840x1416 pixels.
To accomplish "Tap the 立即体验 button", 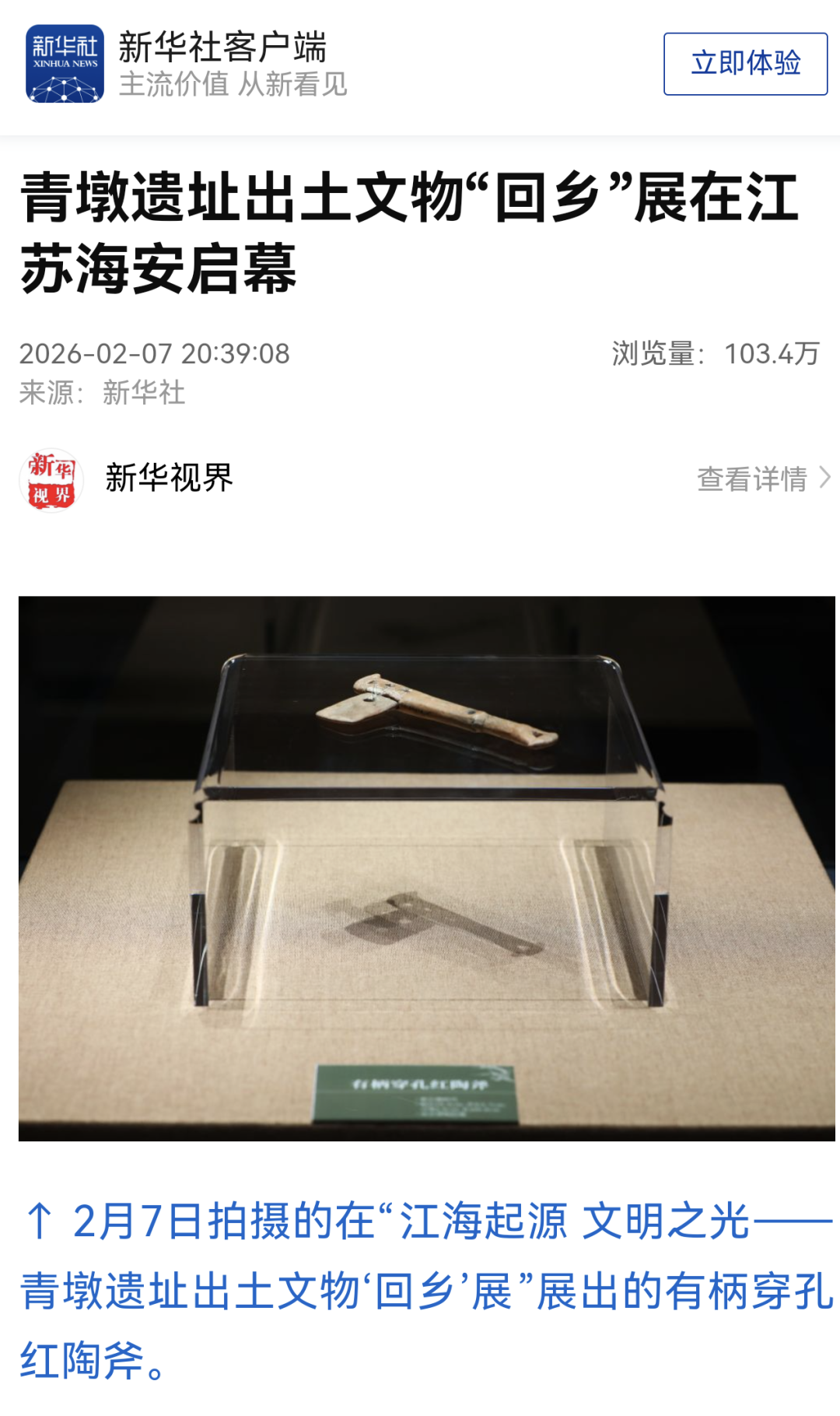I will pyautogui.click(x=744, y=64).
